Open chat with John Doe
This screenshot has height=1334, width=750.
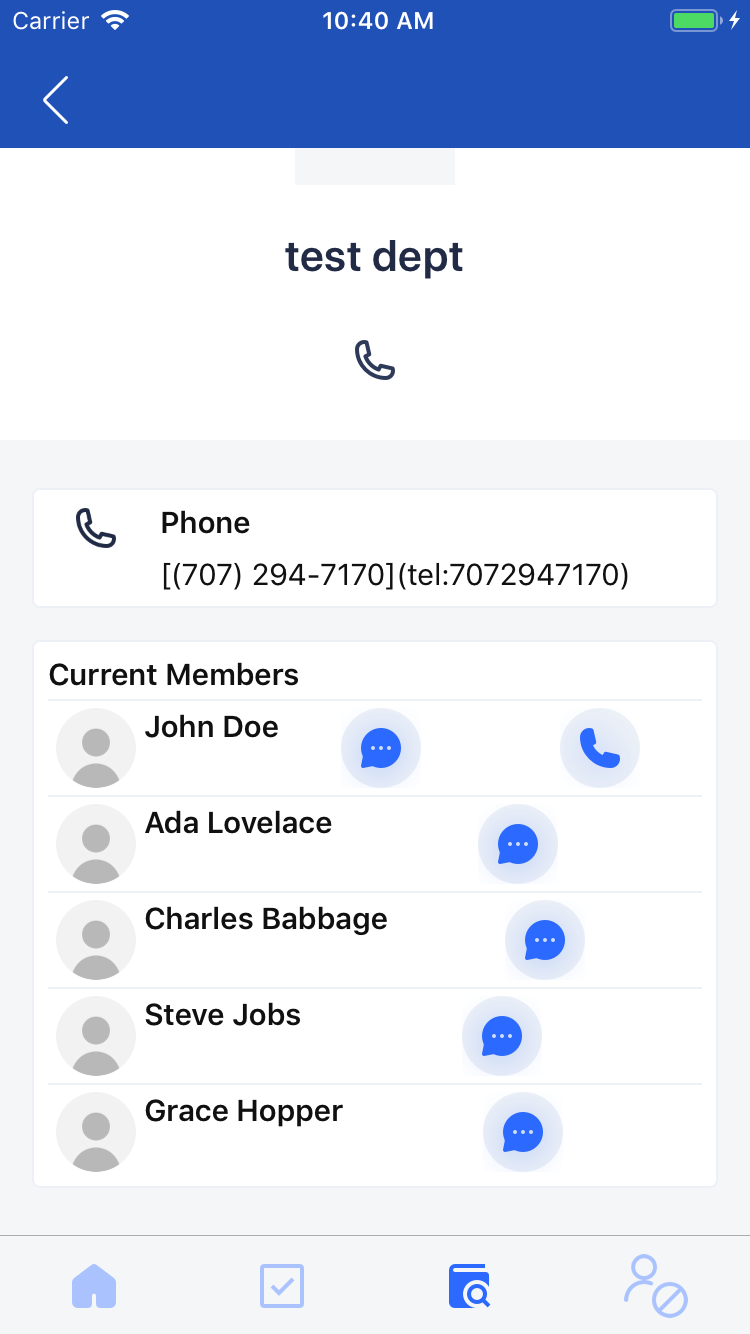381,748
